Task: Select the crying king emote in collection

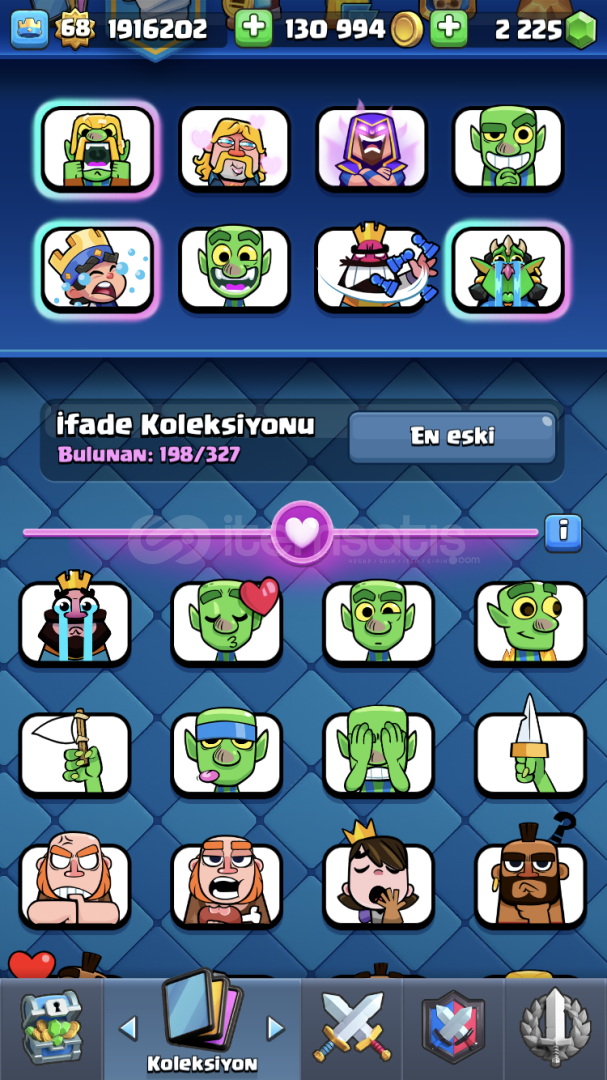Action: coord(75,623)
